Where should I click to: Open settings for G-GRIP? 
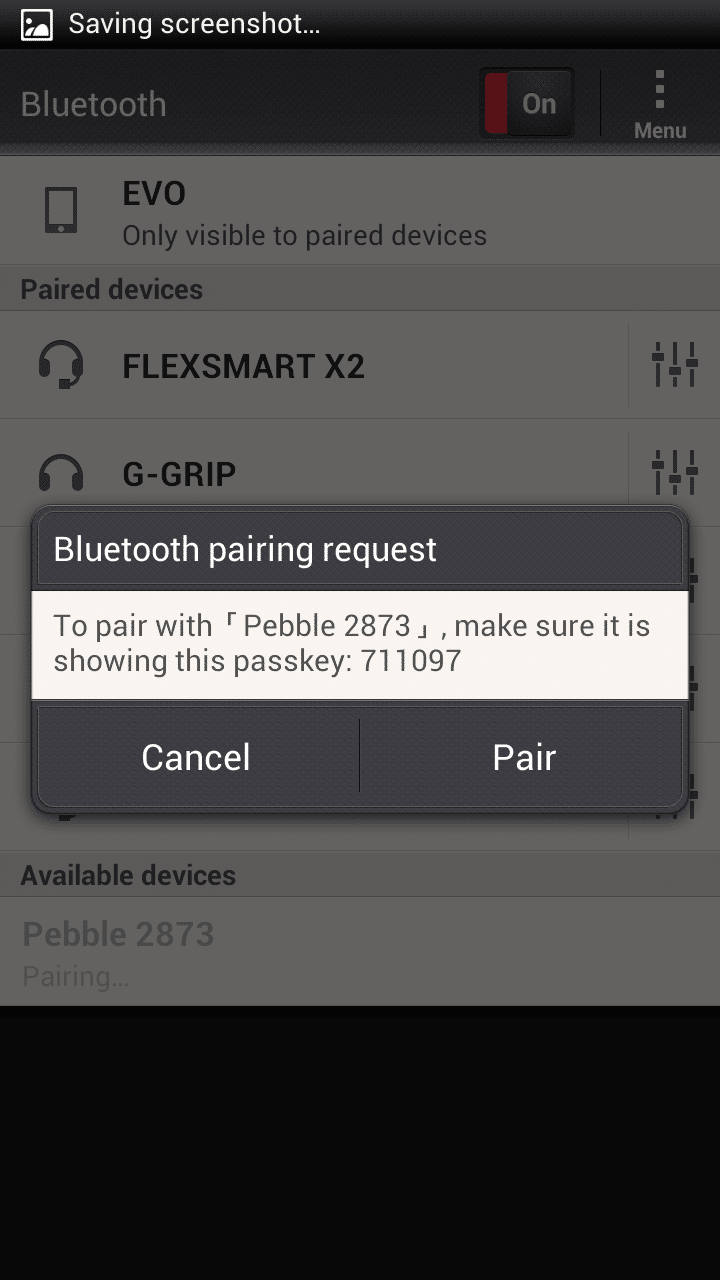[674, 470]
